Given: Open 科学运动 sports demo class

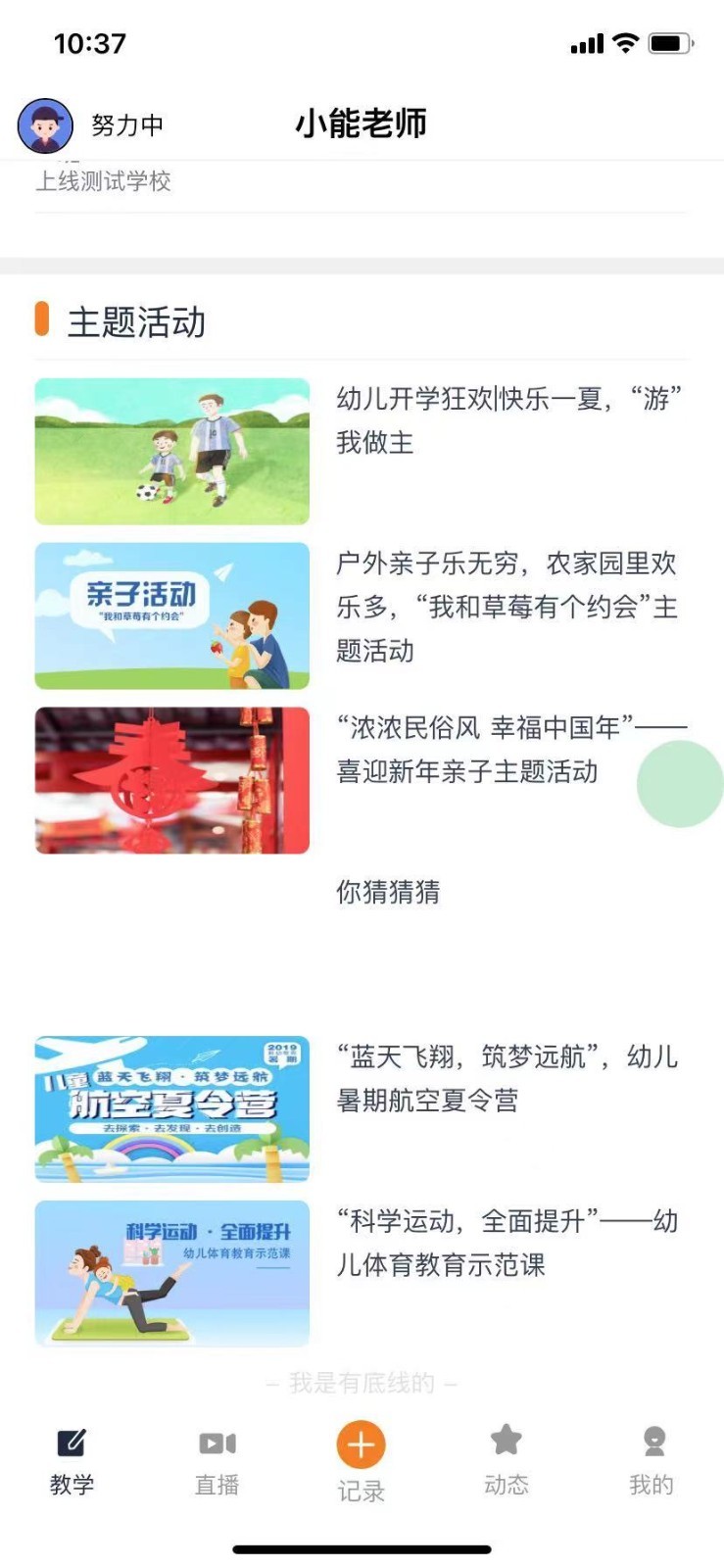Looking at the screenshot, I should pos(507,1243).
